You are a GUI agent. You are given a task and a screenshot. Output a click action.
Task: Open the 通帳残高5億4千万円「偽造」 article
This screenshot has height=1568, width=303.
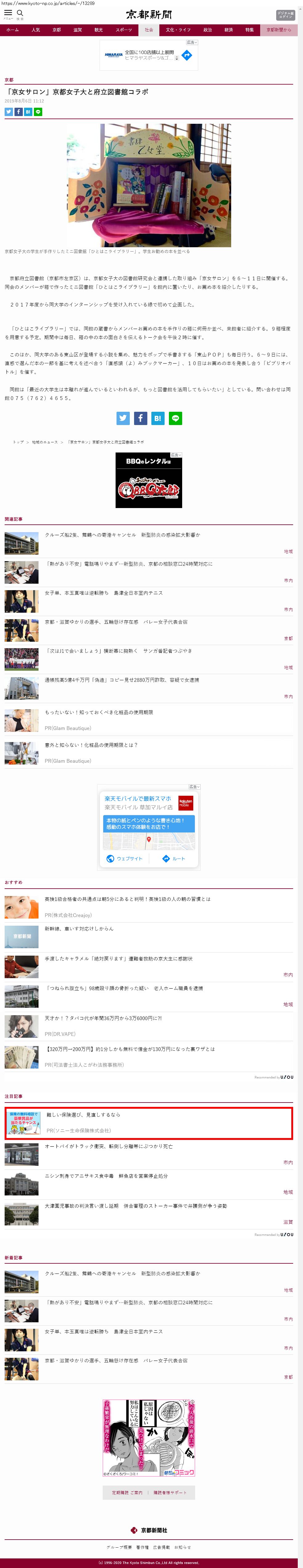(122, 680)
